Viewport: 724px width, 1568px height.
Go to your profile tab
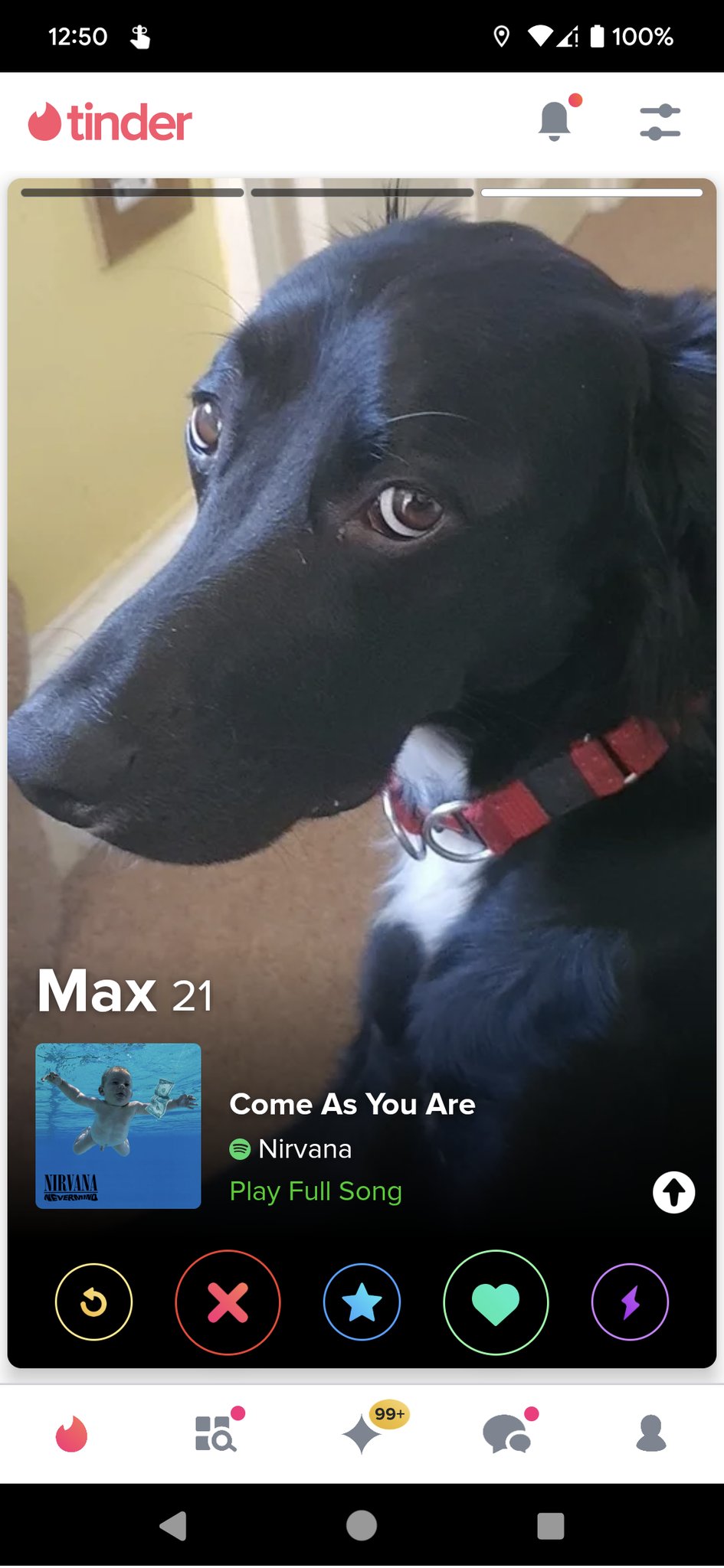tap(651, 1433)
